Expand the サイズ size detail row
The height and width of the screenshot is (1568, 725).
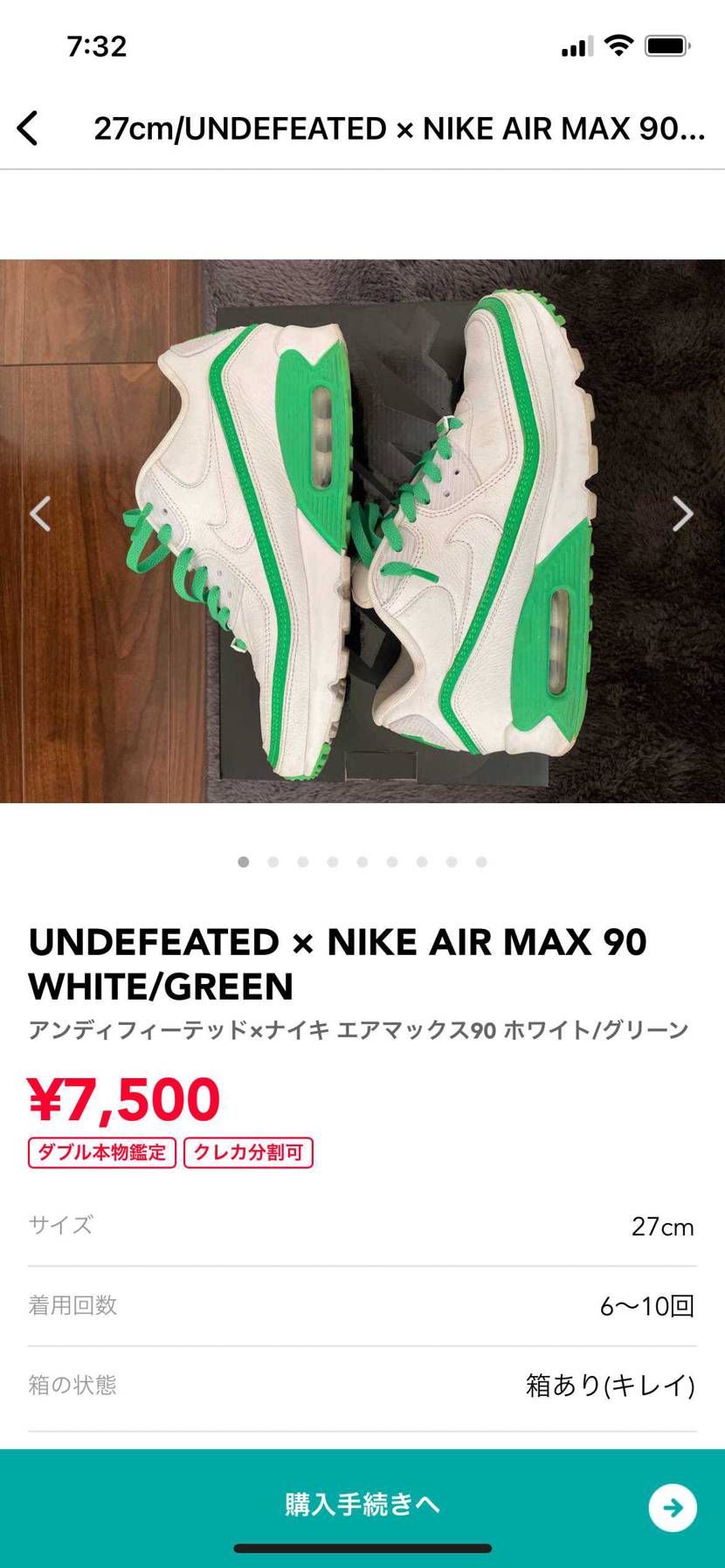click(x=362, y=1225)
